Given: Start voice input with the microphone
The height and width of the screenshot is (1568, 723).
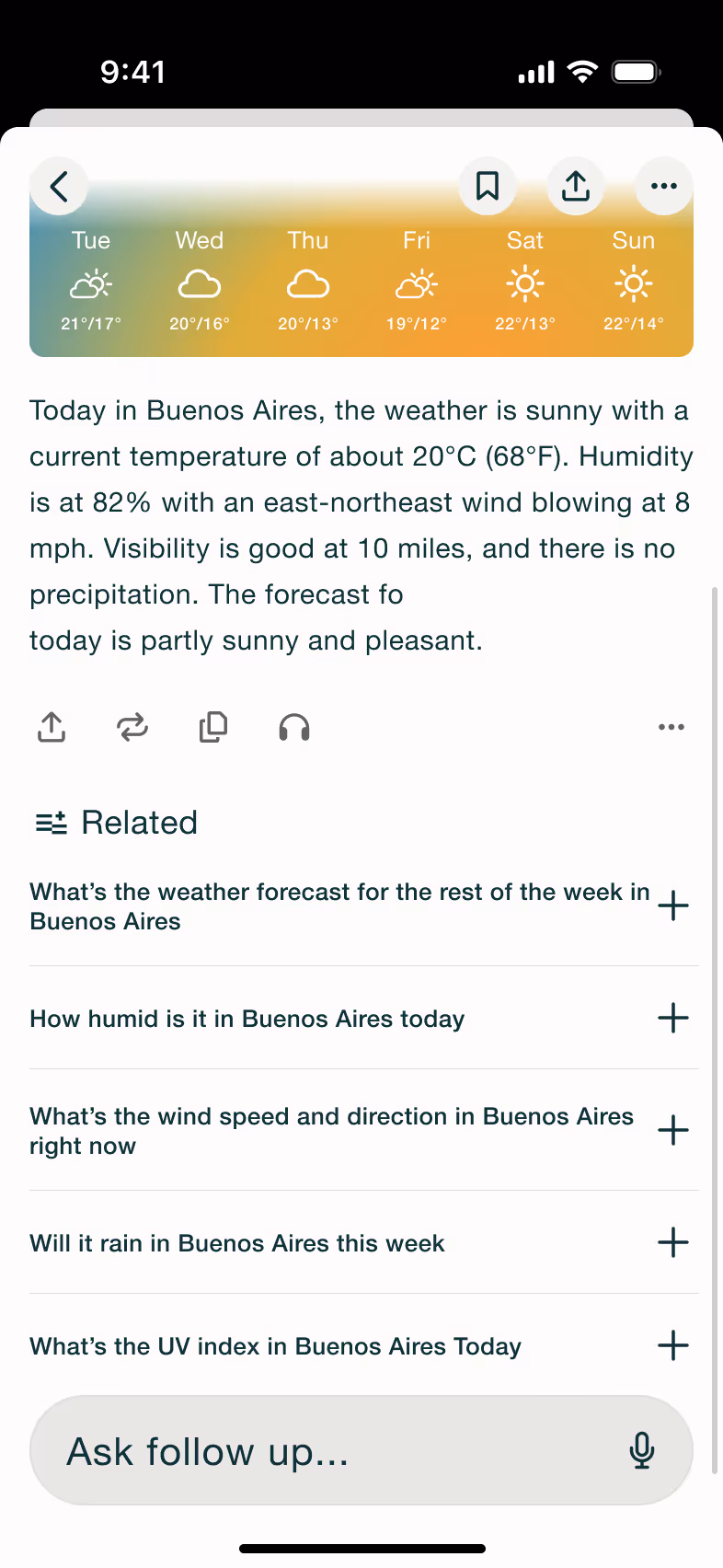Looking at the screenshot, I should 642,1451.
